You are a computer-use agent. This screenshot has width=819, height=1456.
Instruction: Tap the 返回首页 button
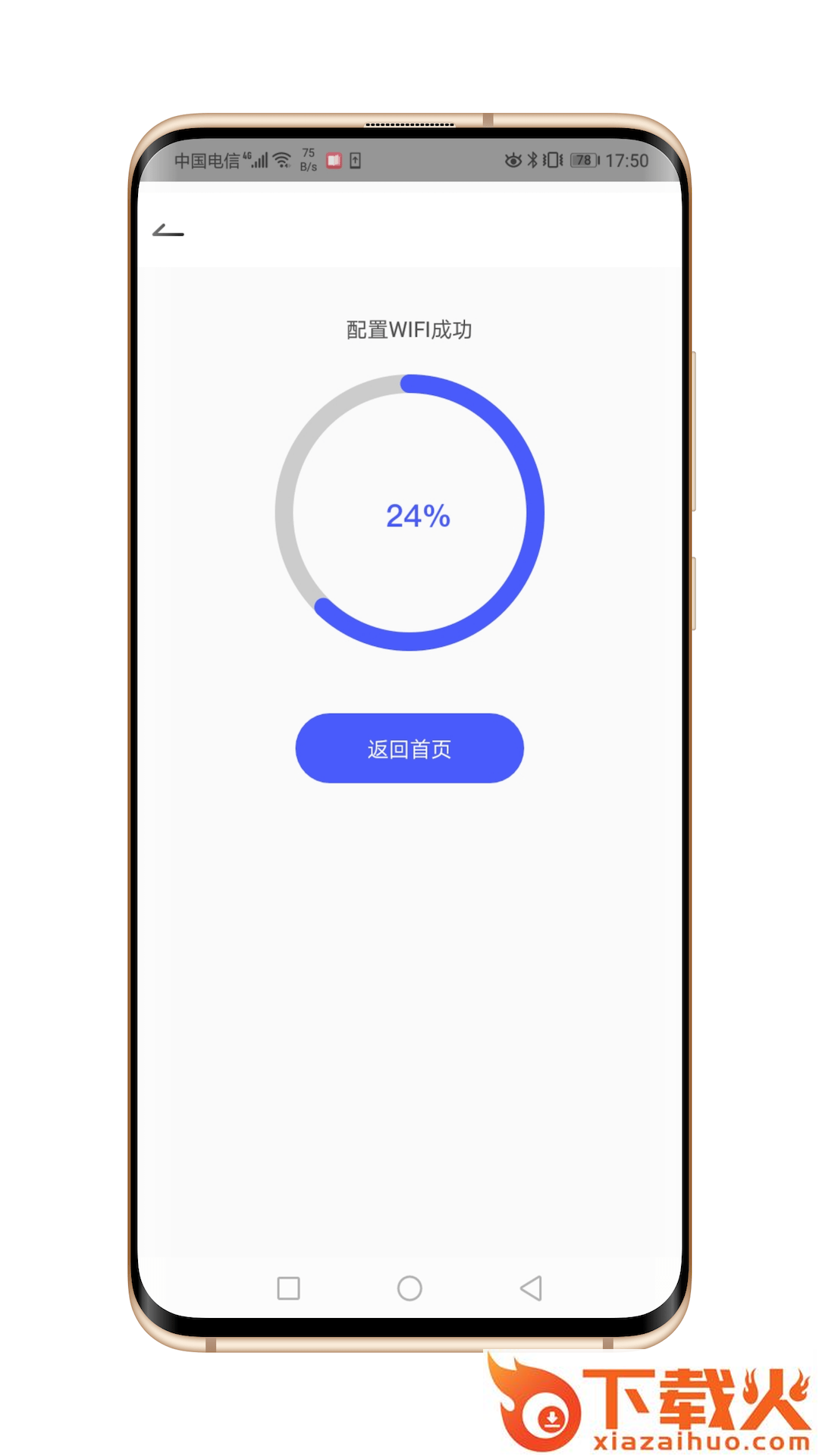(x=409, y=748)
